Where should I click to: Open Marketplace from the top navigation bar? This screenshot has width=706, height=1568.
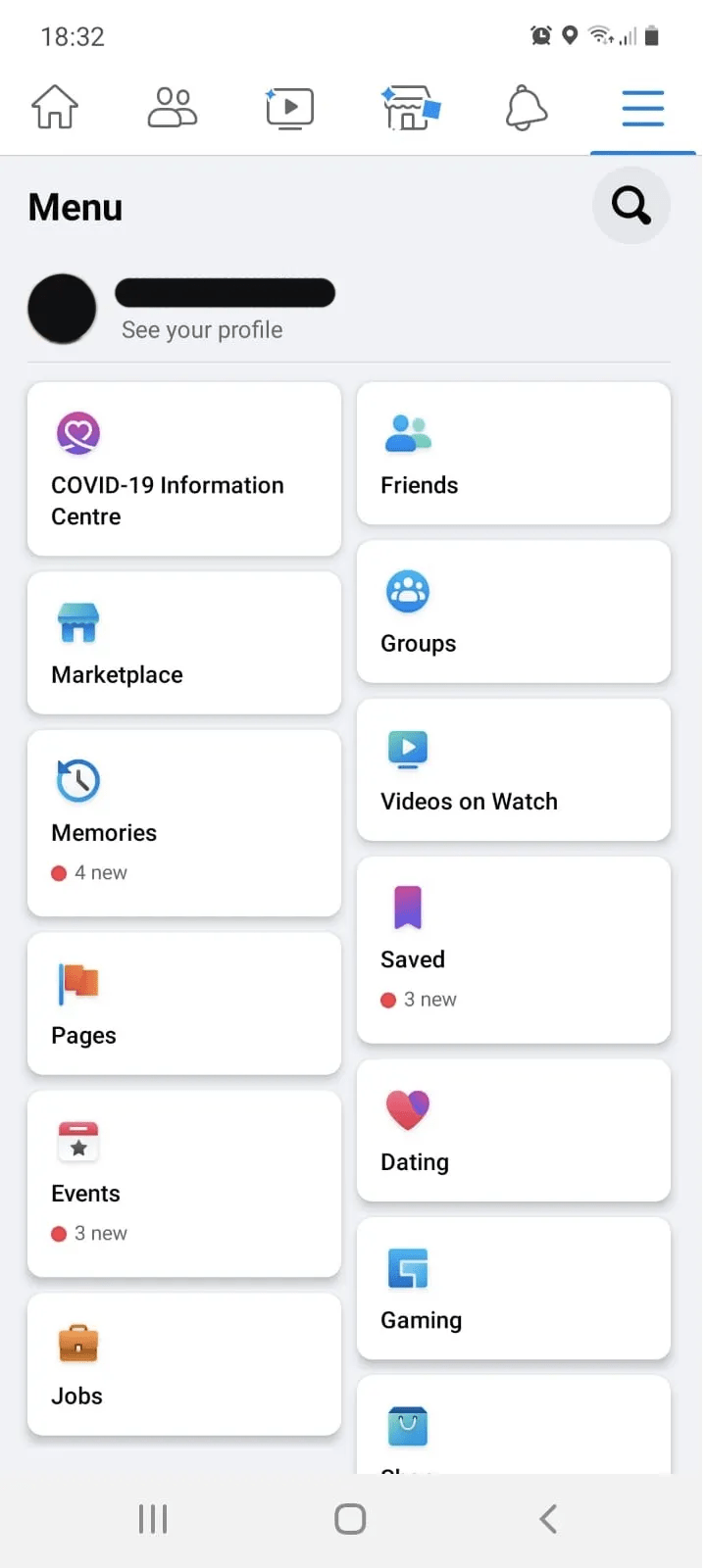(408, 108)
